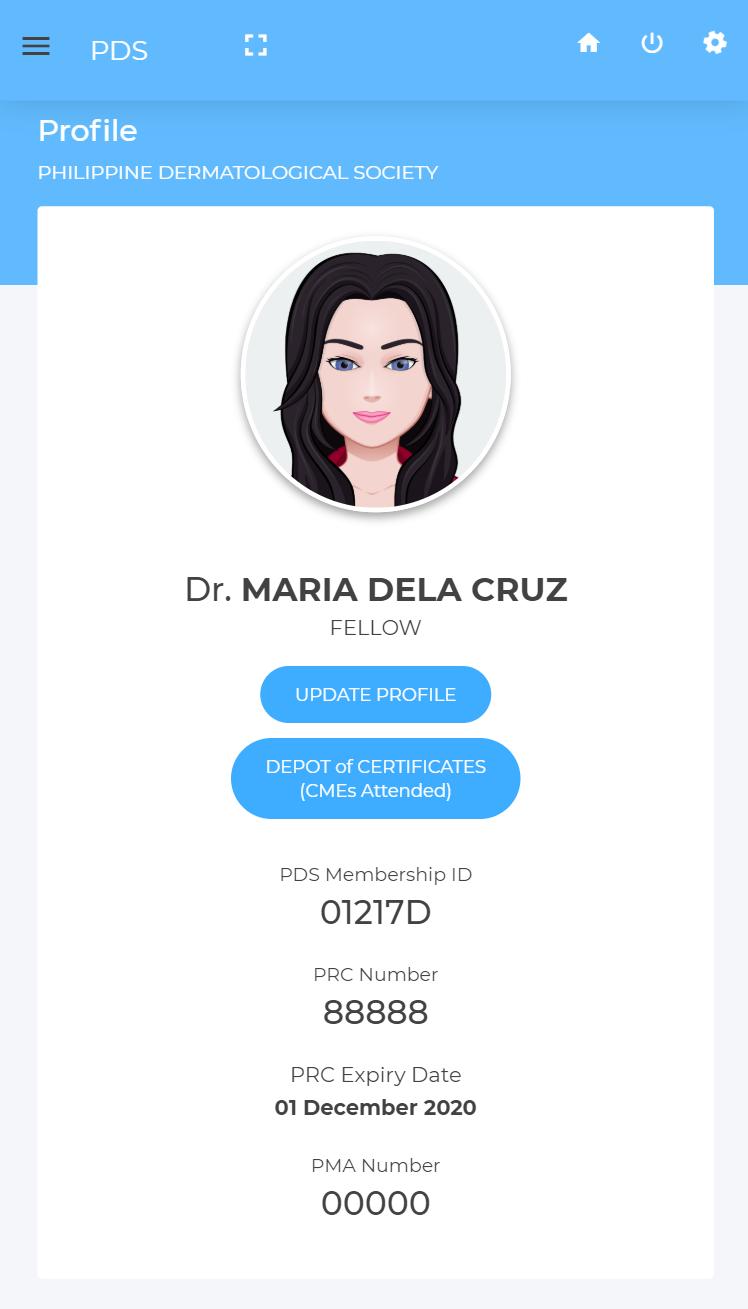
Task: Open DEPOT of CERTIFICATES
Action: (375, 778)
